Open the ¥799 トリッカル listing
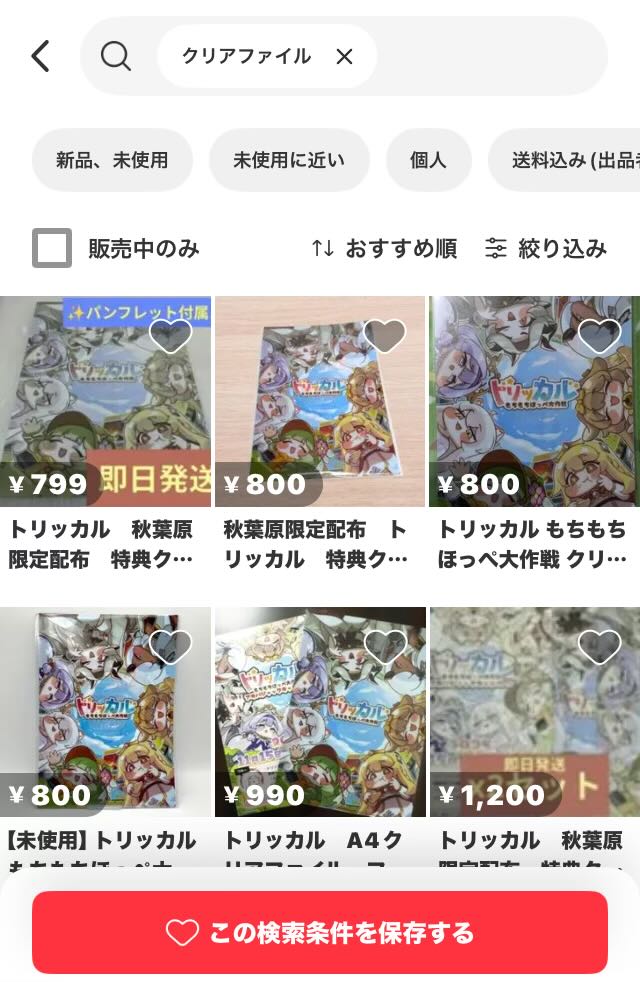The height and width of the screenshot is (982, 640). point(105,420)
